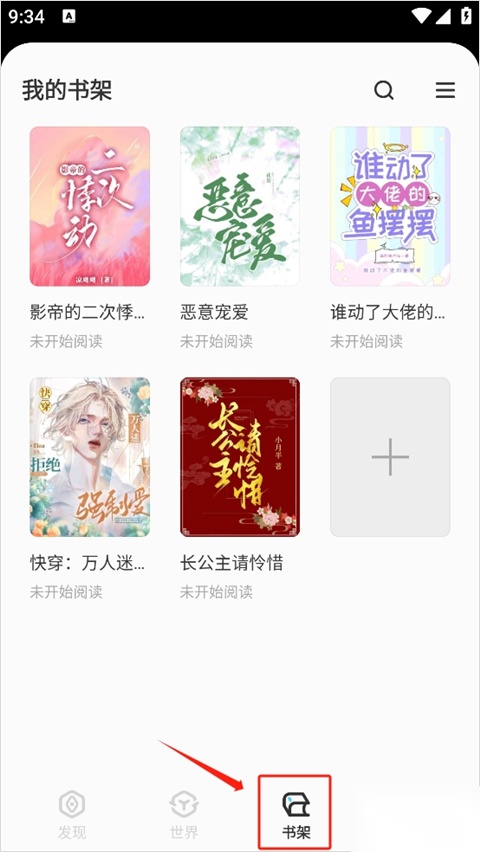
Task: Switch to the 发现 tab
Action: pyautogui.click(x=72, y=815)
